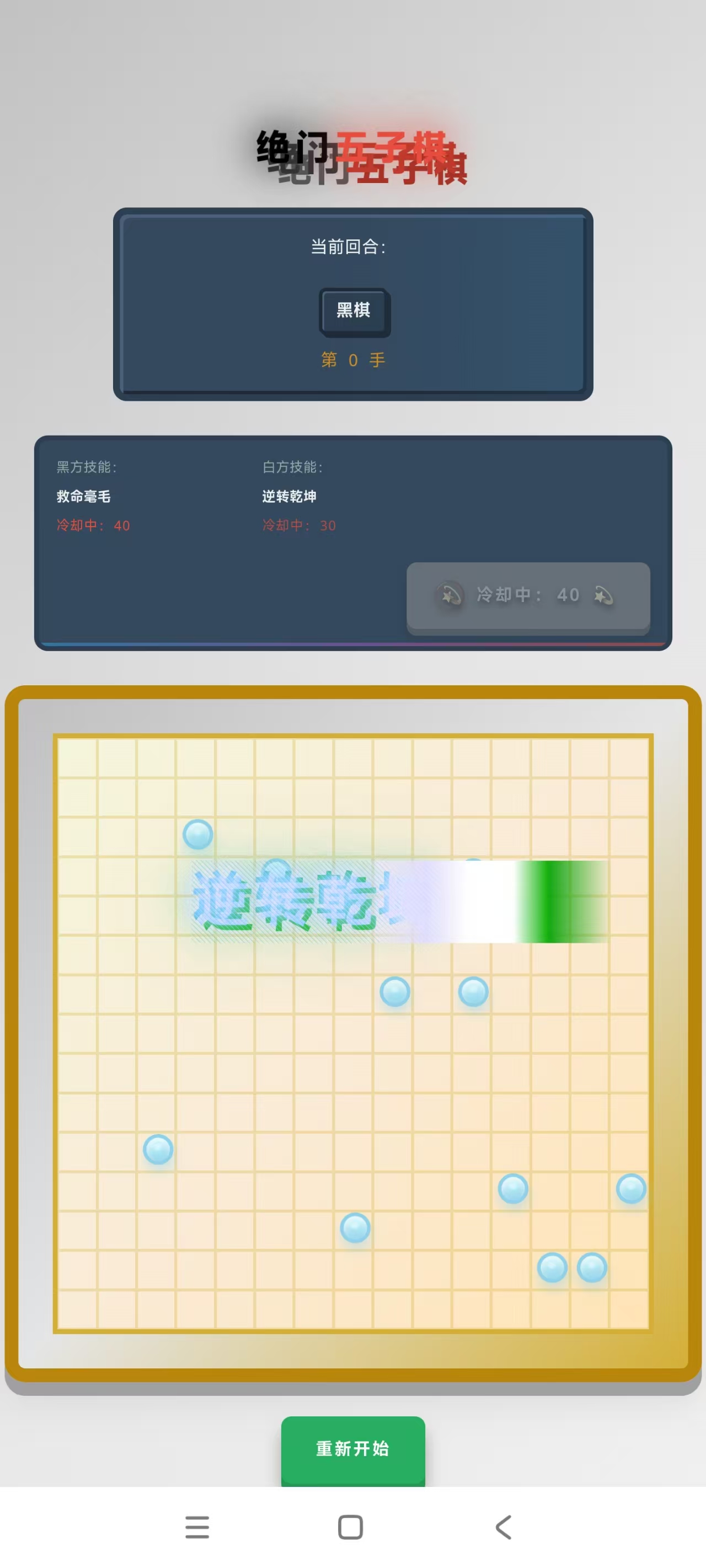The height and width of the screenshot is (1568, 706).
Task: Tap the 重新开始 restart button
Action: click(x=352, y=1449)
